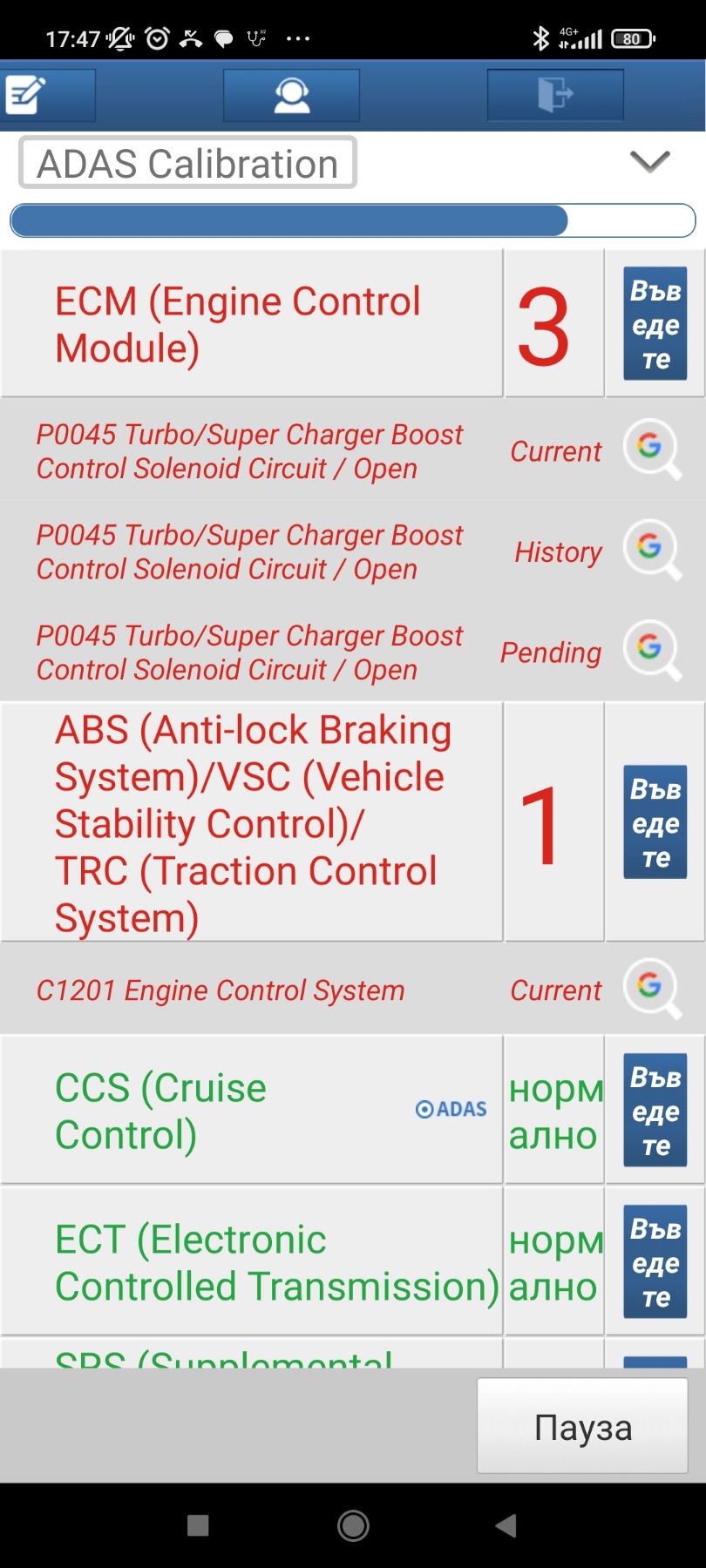Google search the Current P0045 code
The image size is (706, 1568).
coord(651,449)
